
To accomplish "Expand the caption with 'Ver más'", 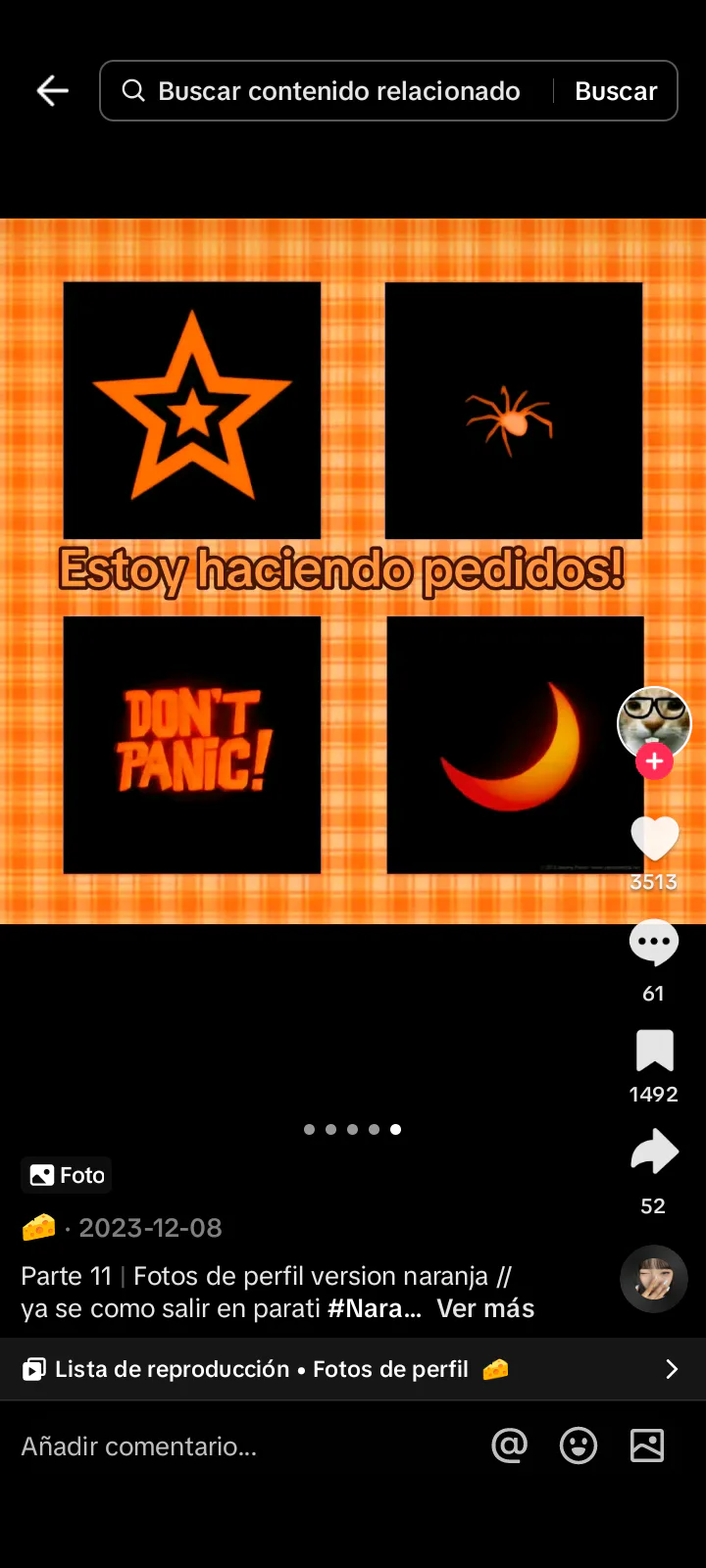I will (x=485, y=1308).
